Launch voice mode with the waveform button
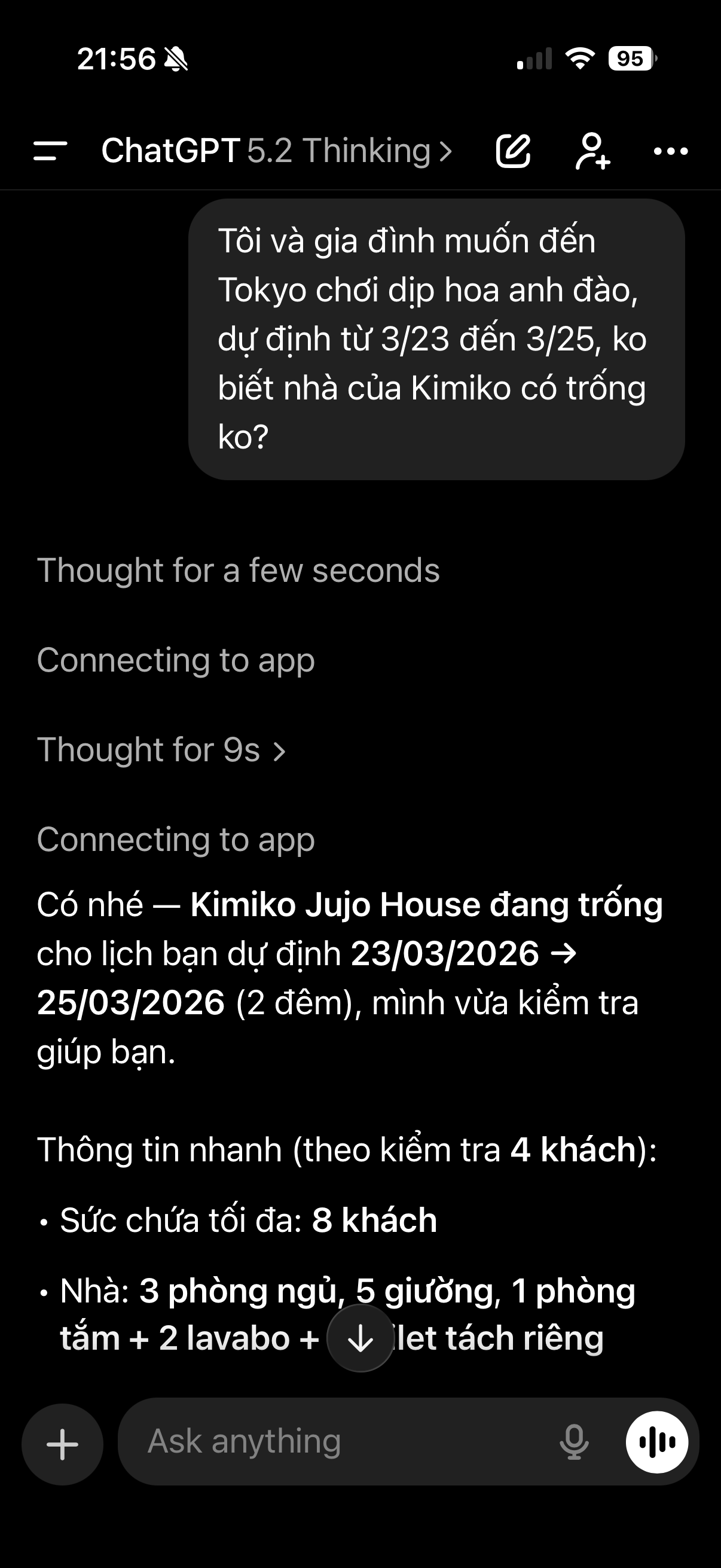This screenshot has height=1568, width=721. point(657,1441)
